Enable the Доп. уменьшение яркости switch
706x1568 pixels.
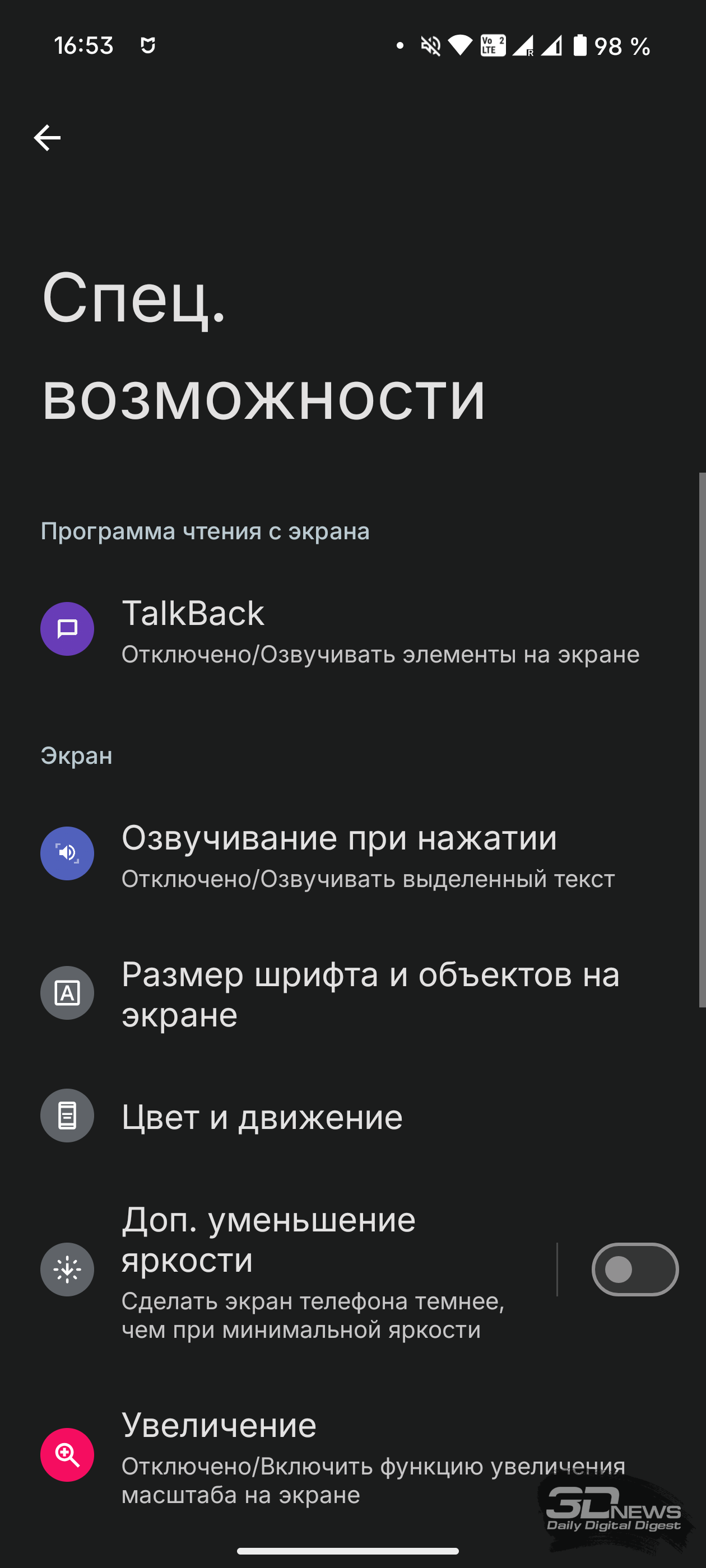(635, 1269)
